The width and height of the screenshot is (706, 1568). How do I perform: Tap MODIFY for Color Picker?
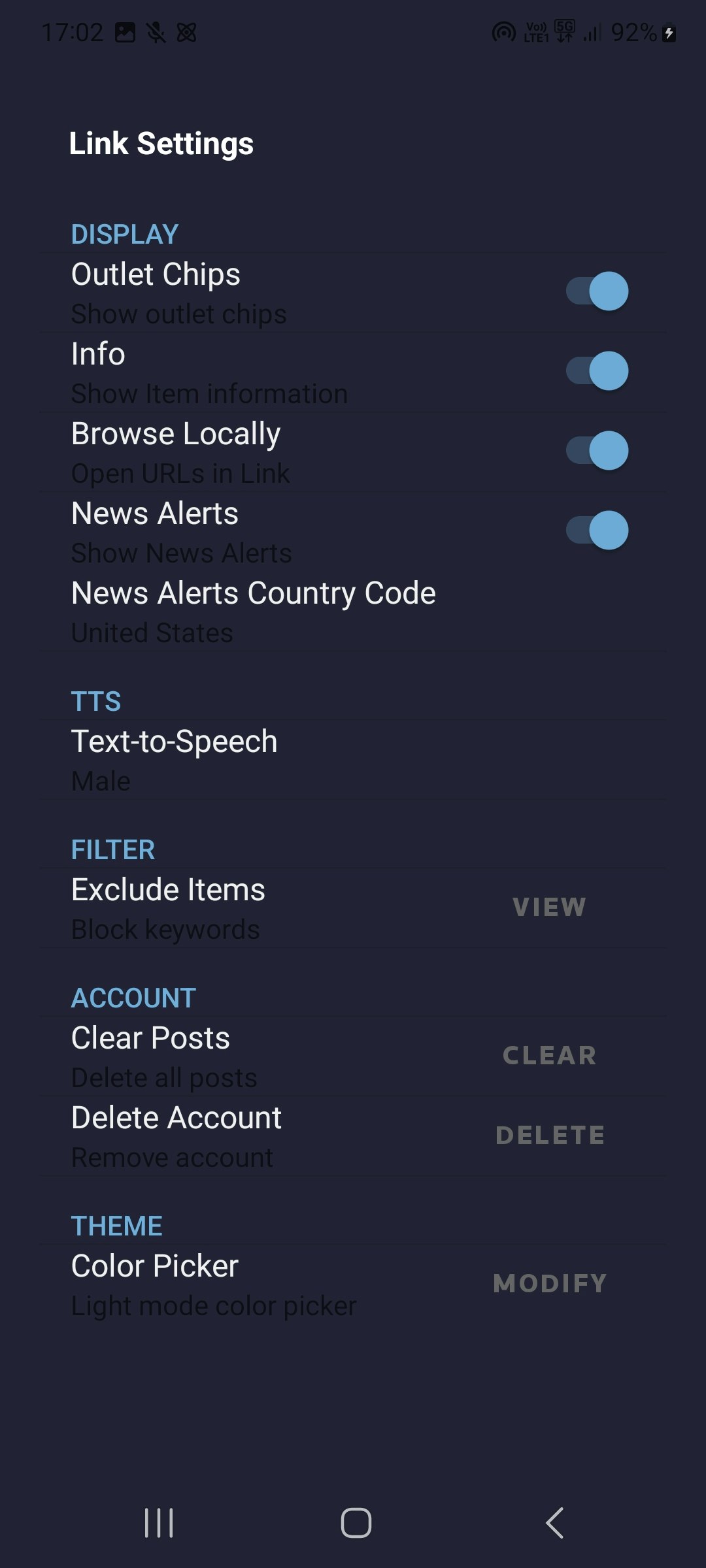coord(550,1284)
